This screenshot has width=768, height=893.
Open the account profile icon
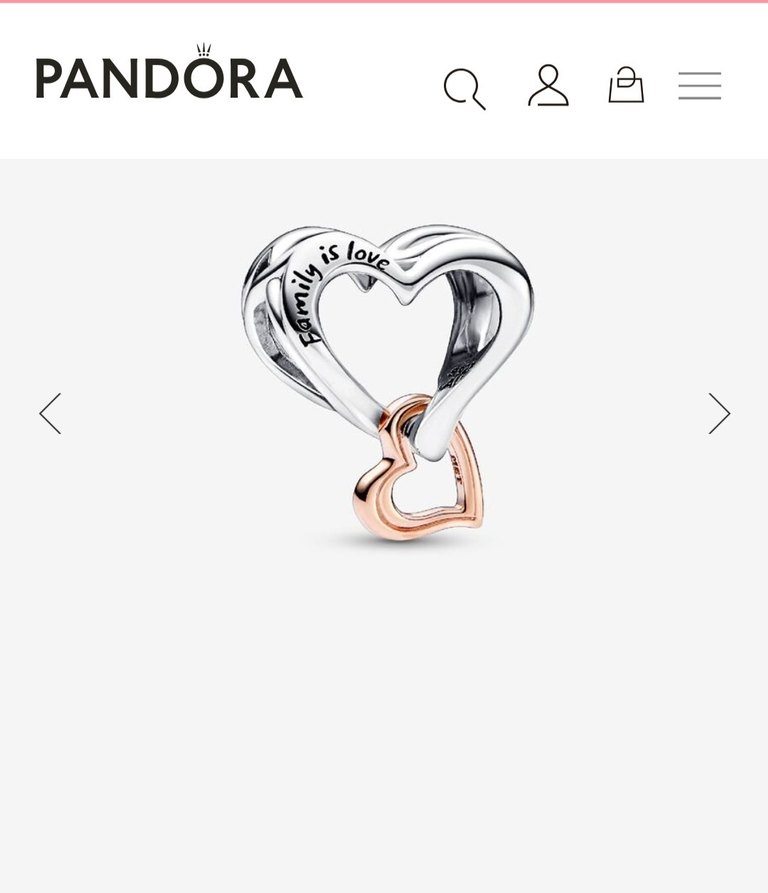(x=548, y=86)
